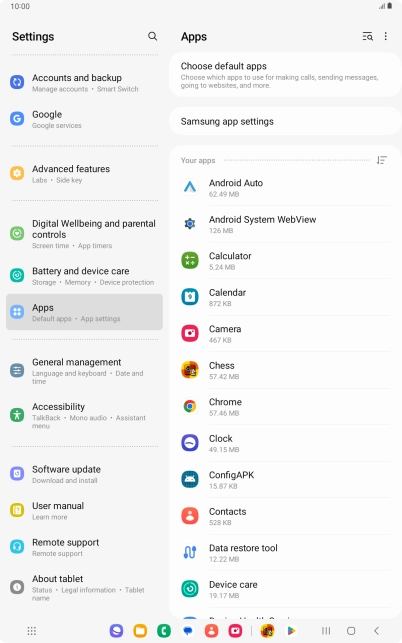Viewport: 402px width, 643px height.
Task: Select Data restore tool
Action: tap(285, 552)
